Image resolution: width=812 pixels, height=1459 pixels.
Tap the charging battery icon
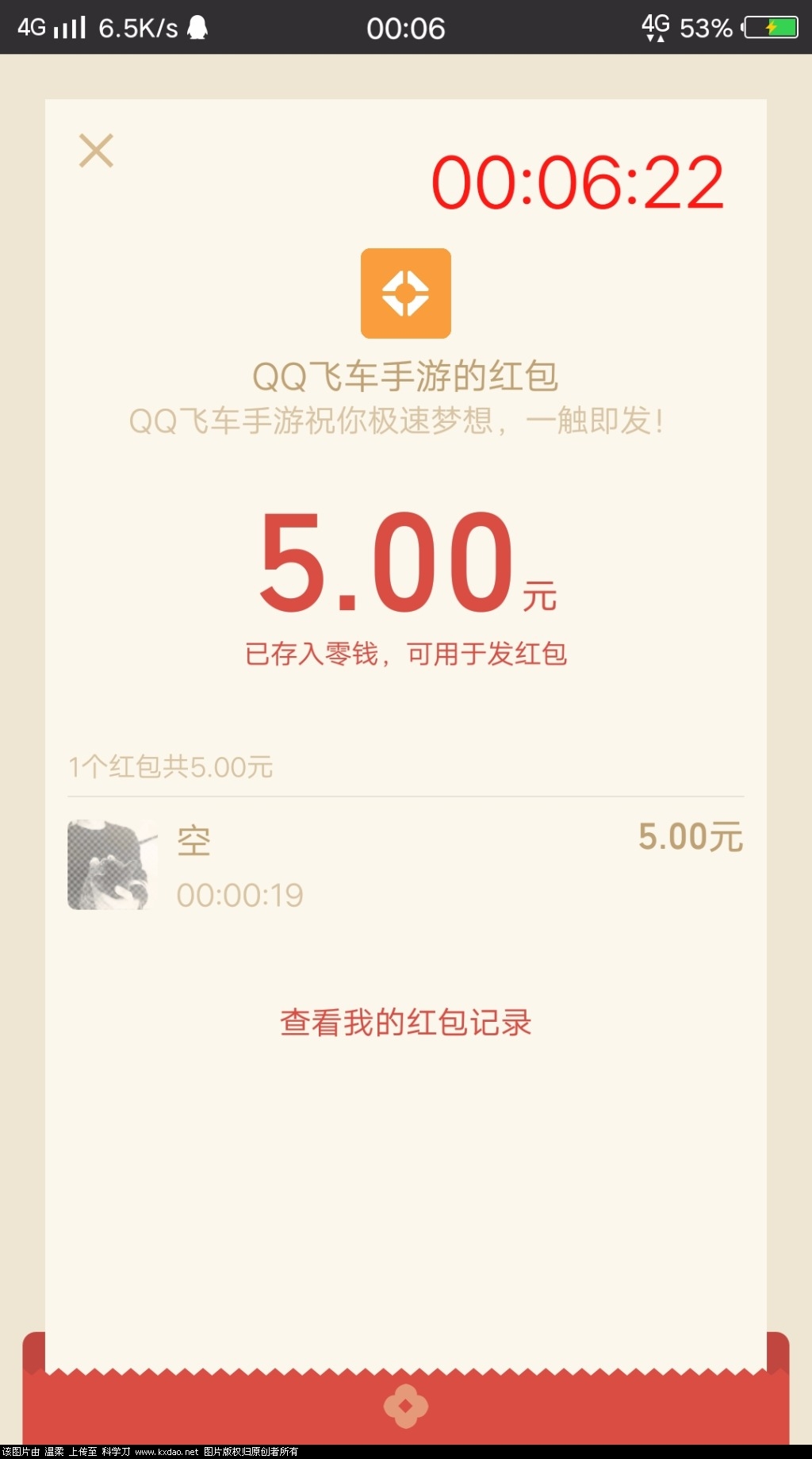point(770,26)
